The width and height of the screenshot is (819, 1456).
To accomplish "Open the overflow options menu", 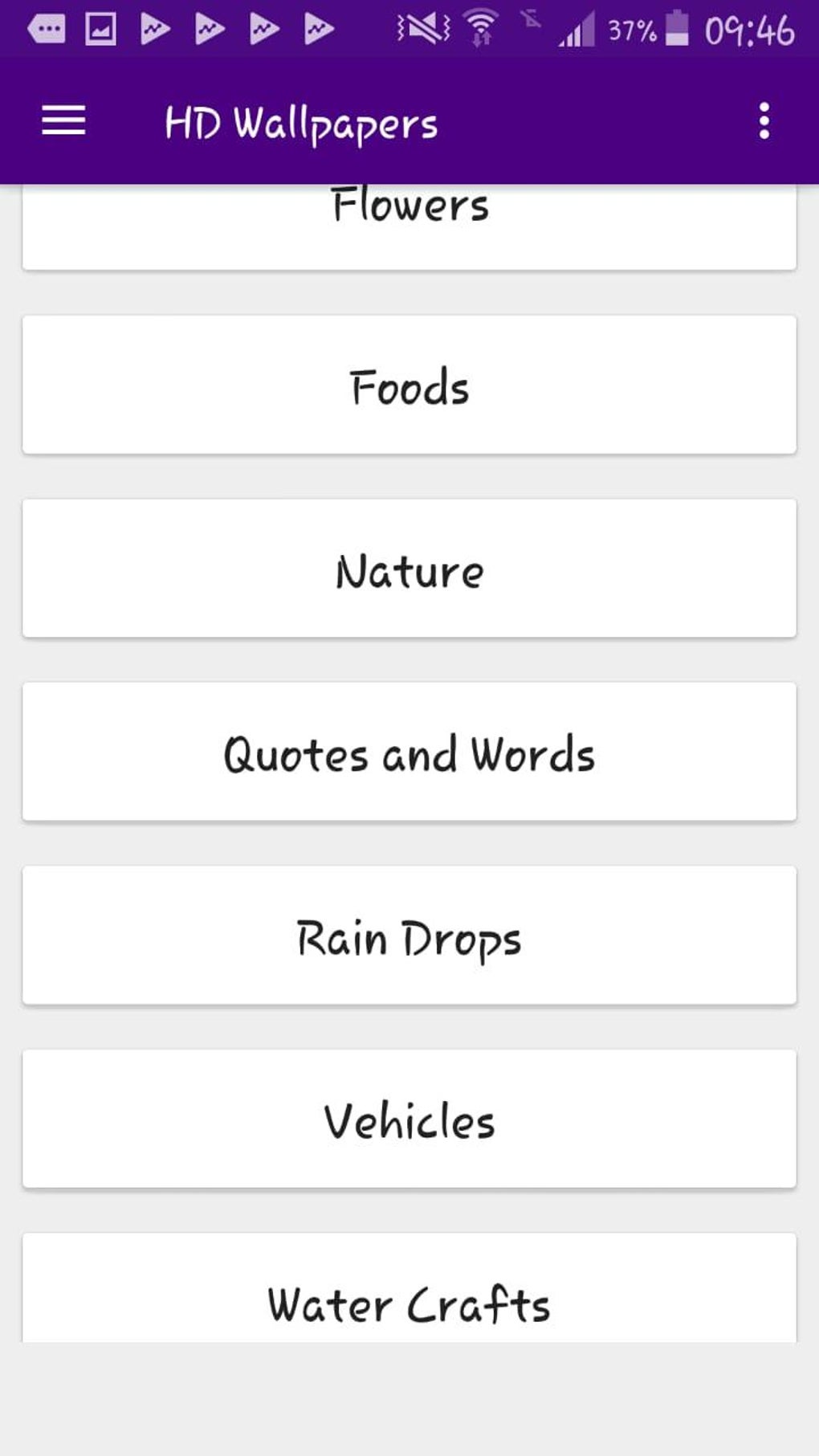I will (764, 121).
